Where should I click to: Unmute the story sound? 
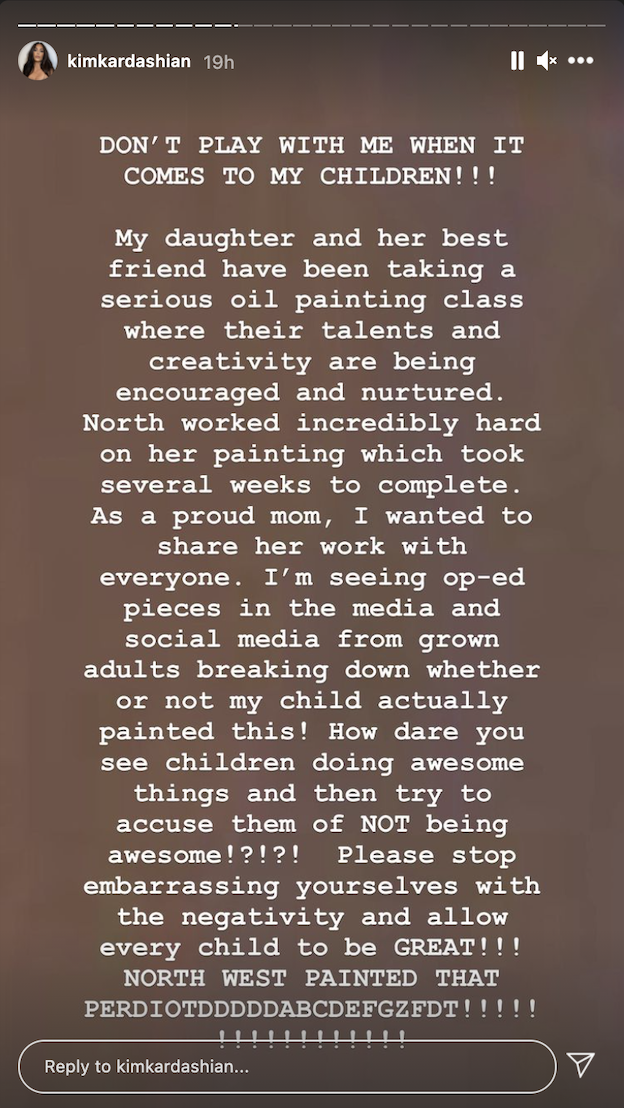point(547,61)
